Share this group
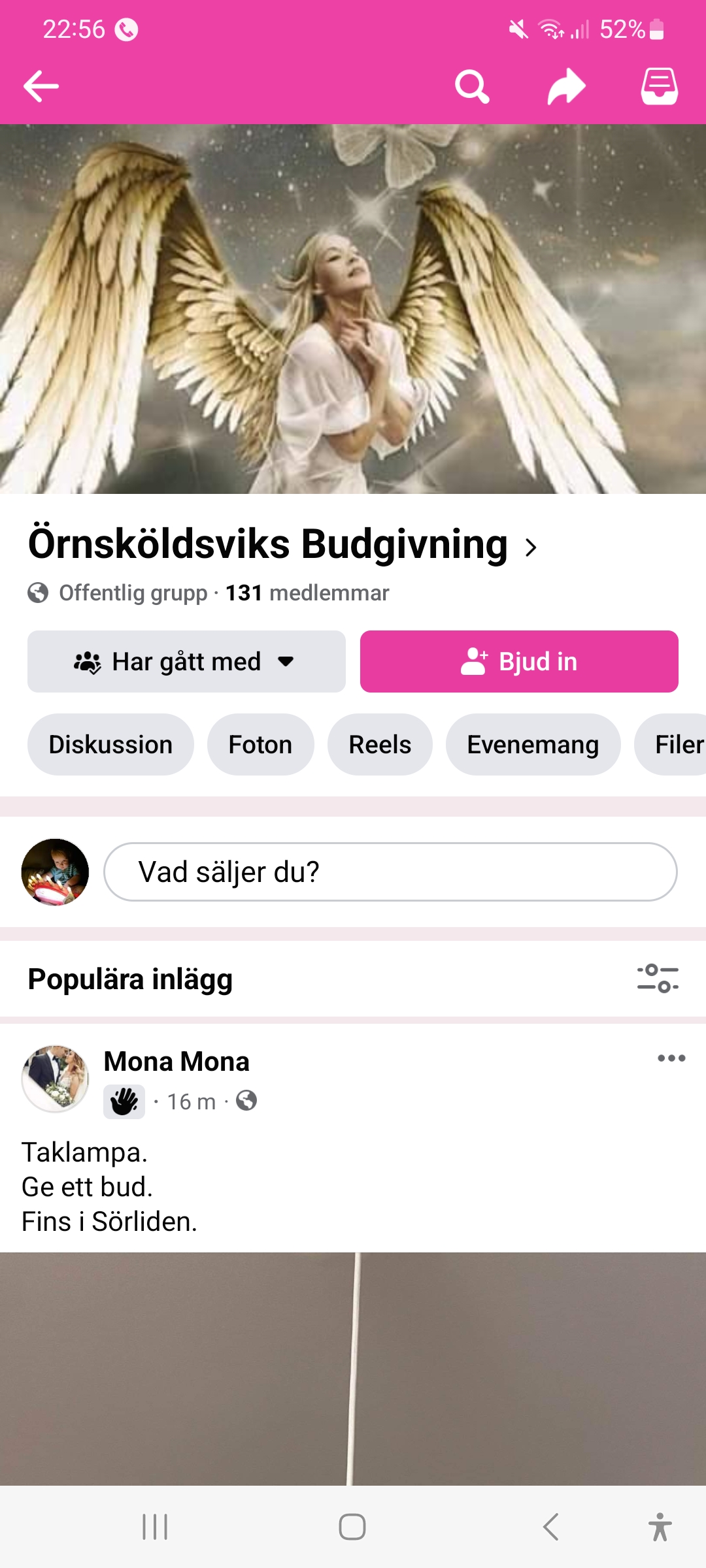 (566, 86)
